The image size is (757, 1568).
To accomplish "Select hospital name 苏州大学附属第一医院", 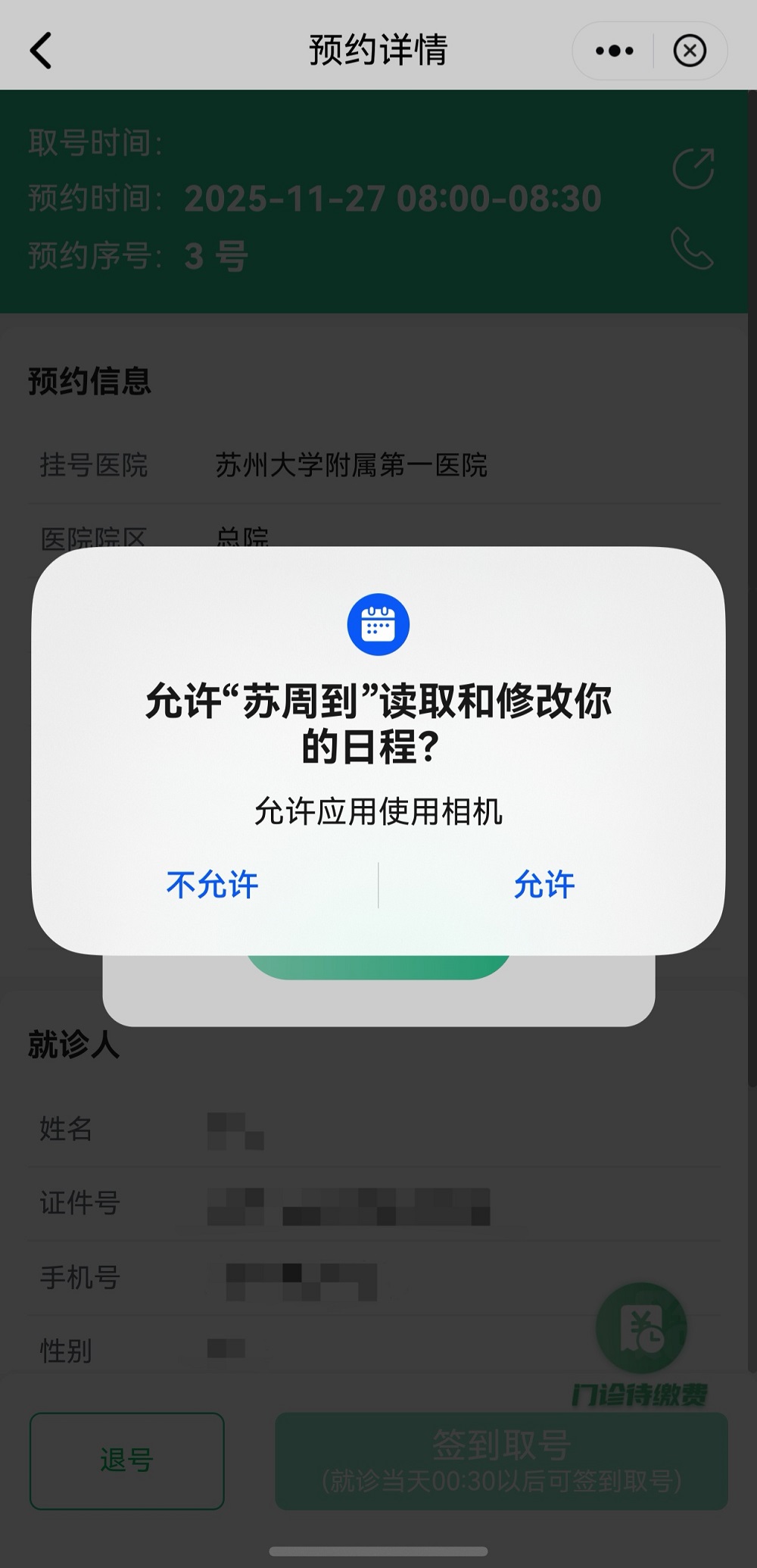I will tap(350, 467).
